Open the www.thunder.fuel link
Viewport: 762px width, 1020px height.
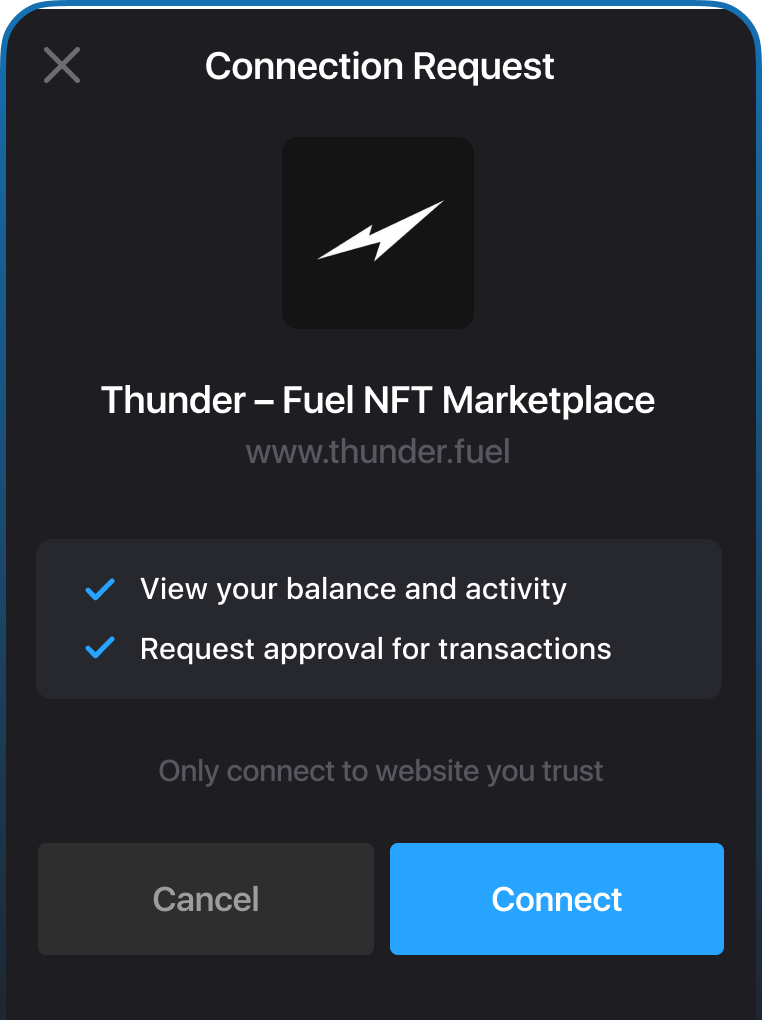378,451
